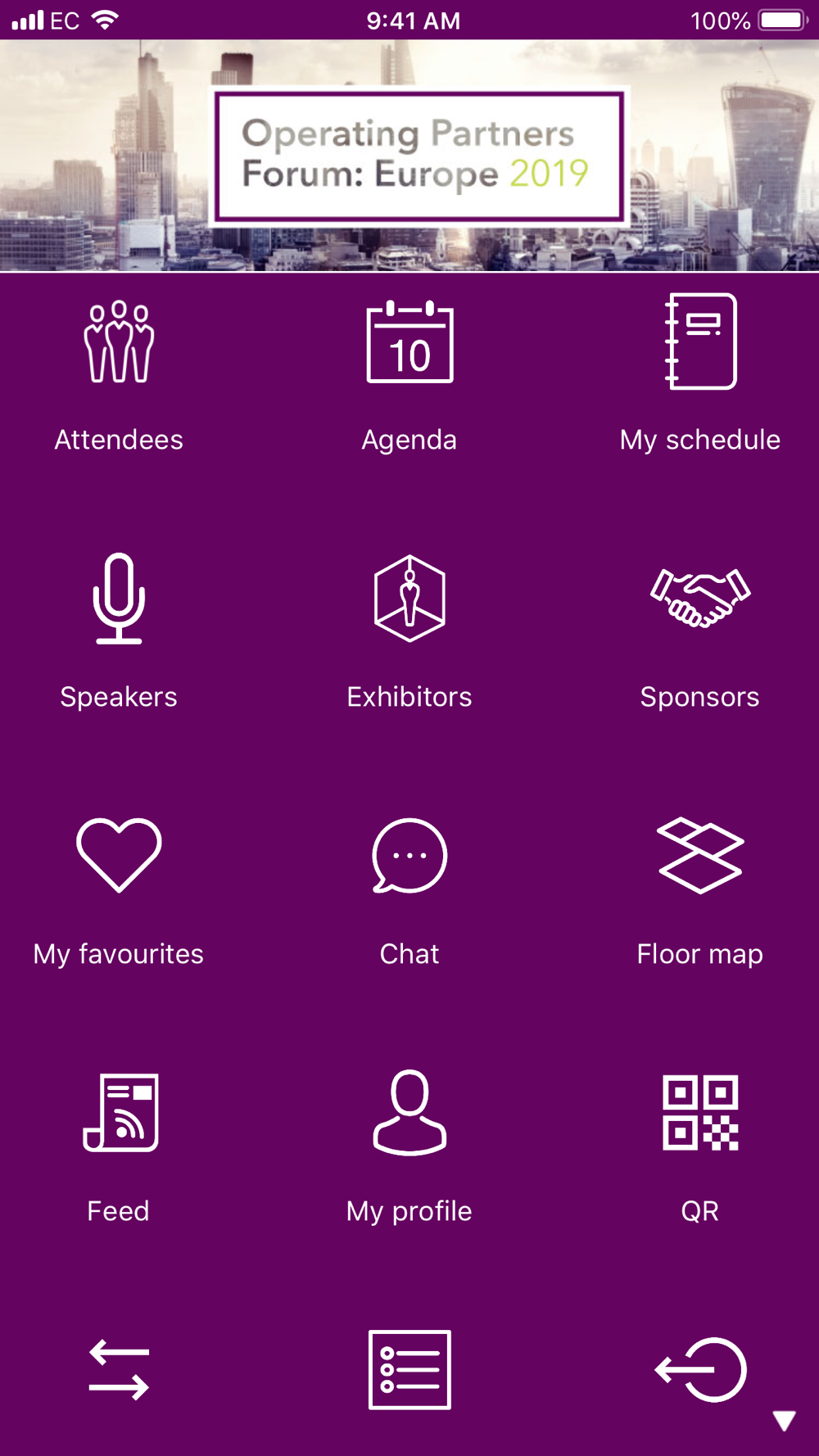This screenshot has height=1456, width=819.
Task: Tap the two-way arrows switch icon
Action: click(119, 1369)
